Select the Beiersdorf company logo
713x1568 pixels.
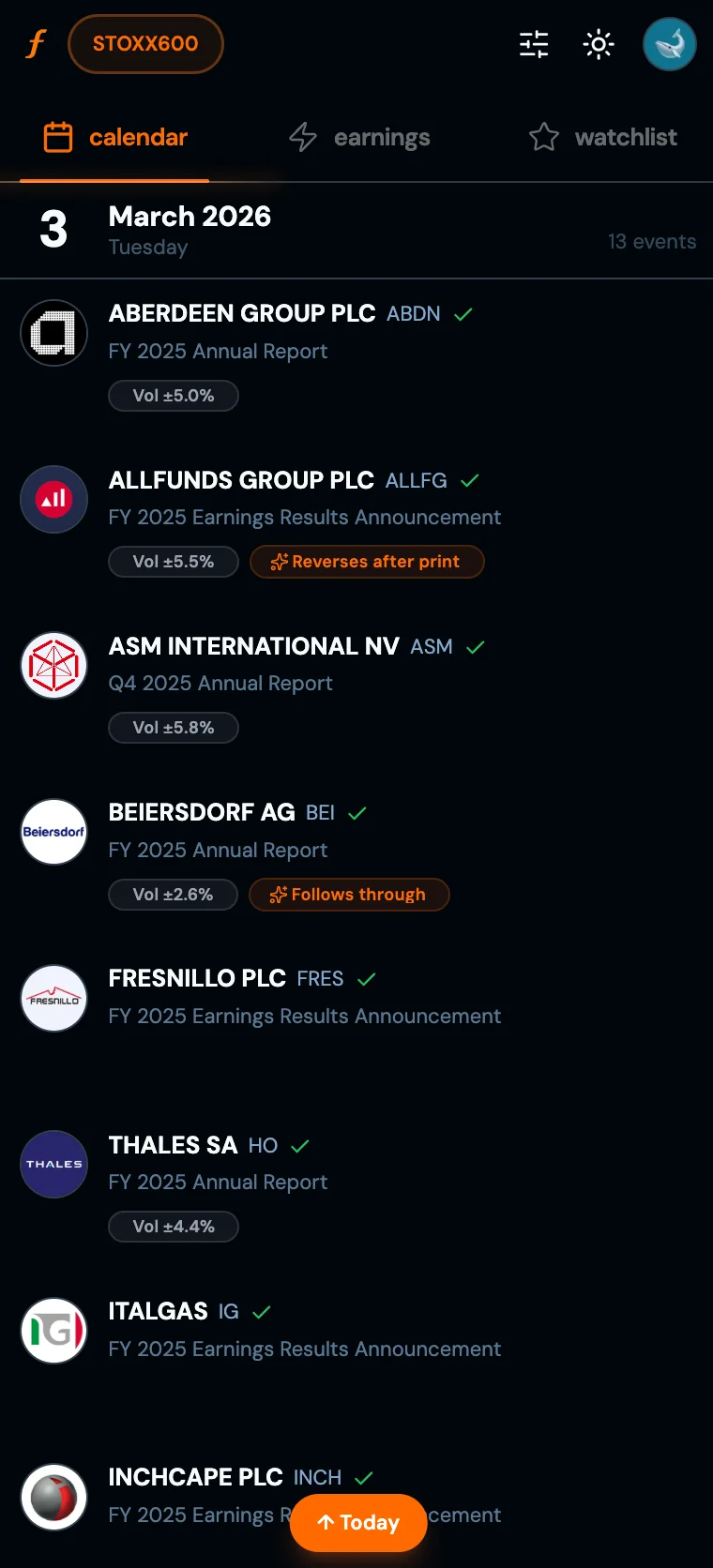53,832
